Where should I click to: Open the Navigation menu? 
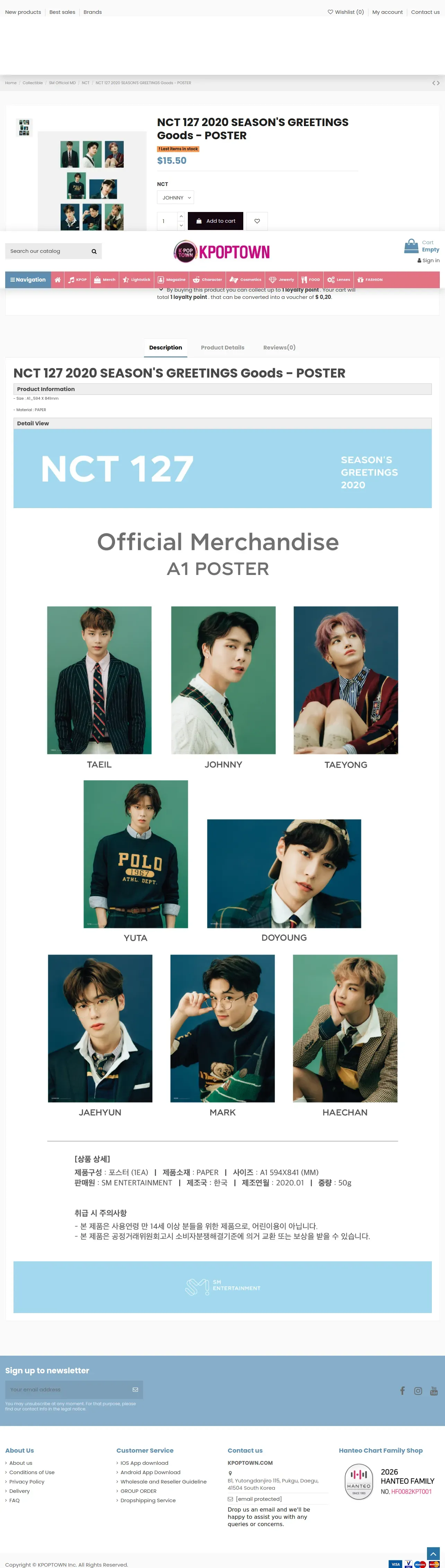pos(28,280)
